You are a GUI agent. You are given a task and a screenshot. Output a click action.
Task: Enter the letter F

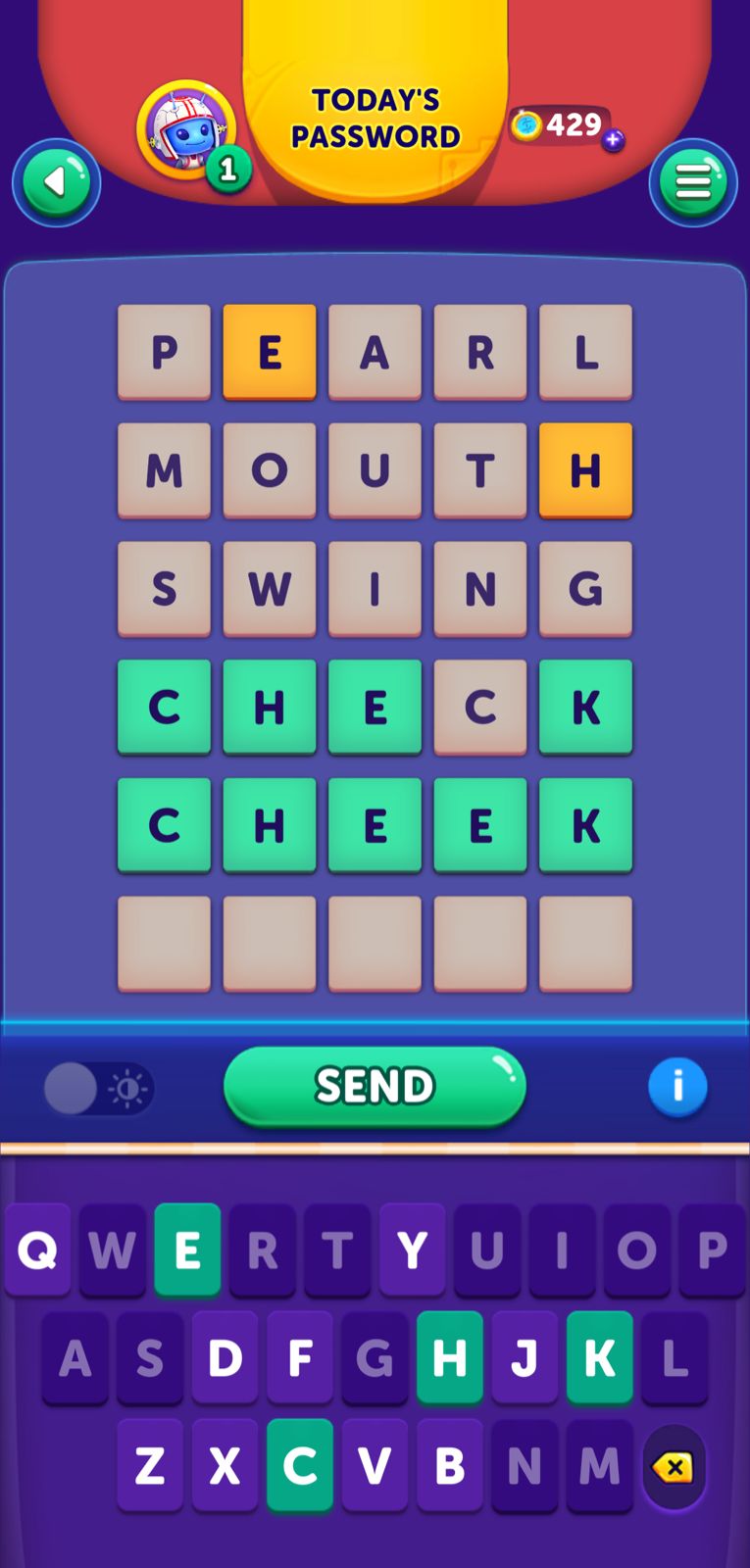[x=300, y=1357]
